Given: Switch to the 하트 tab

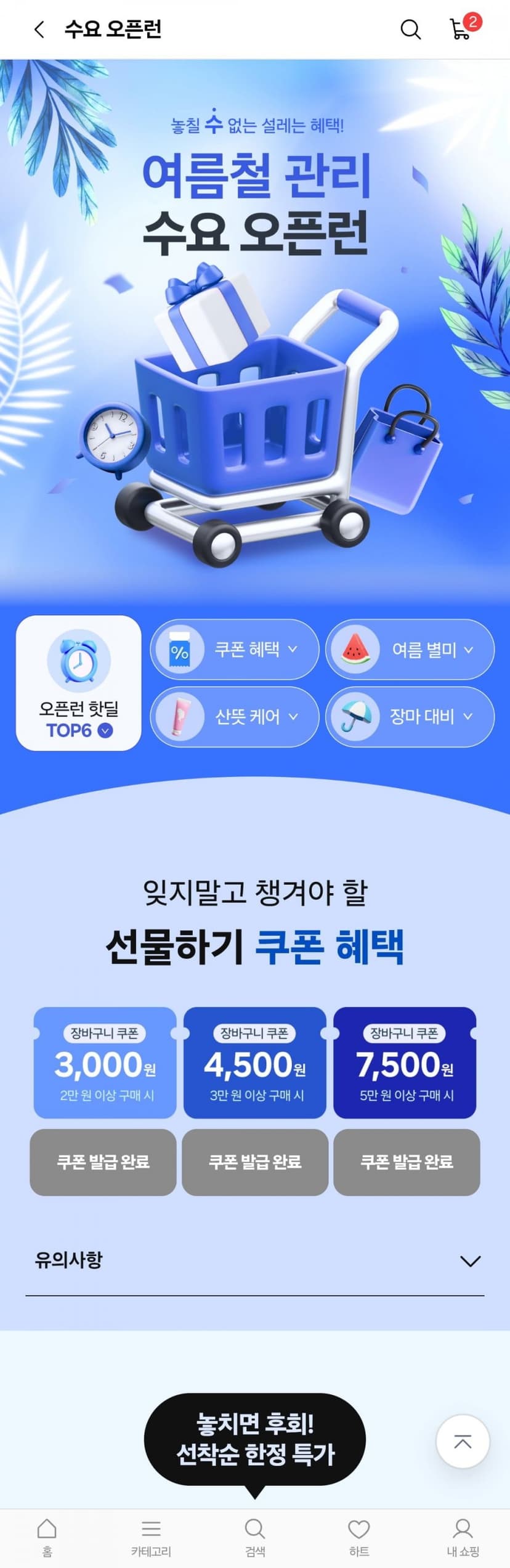Looking at the screenshot, I should 359,1537.
